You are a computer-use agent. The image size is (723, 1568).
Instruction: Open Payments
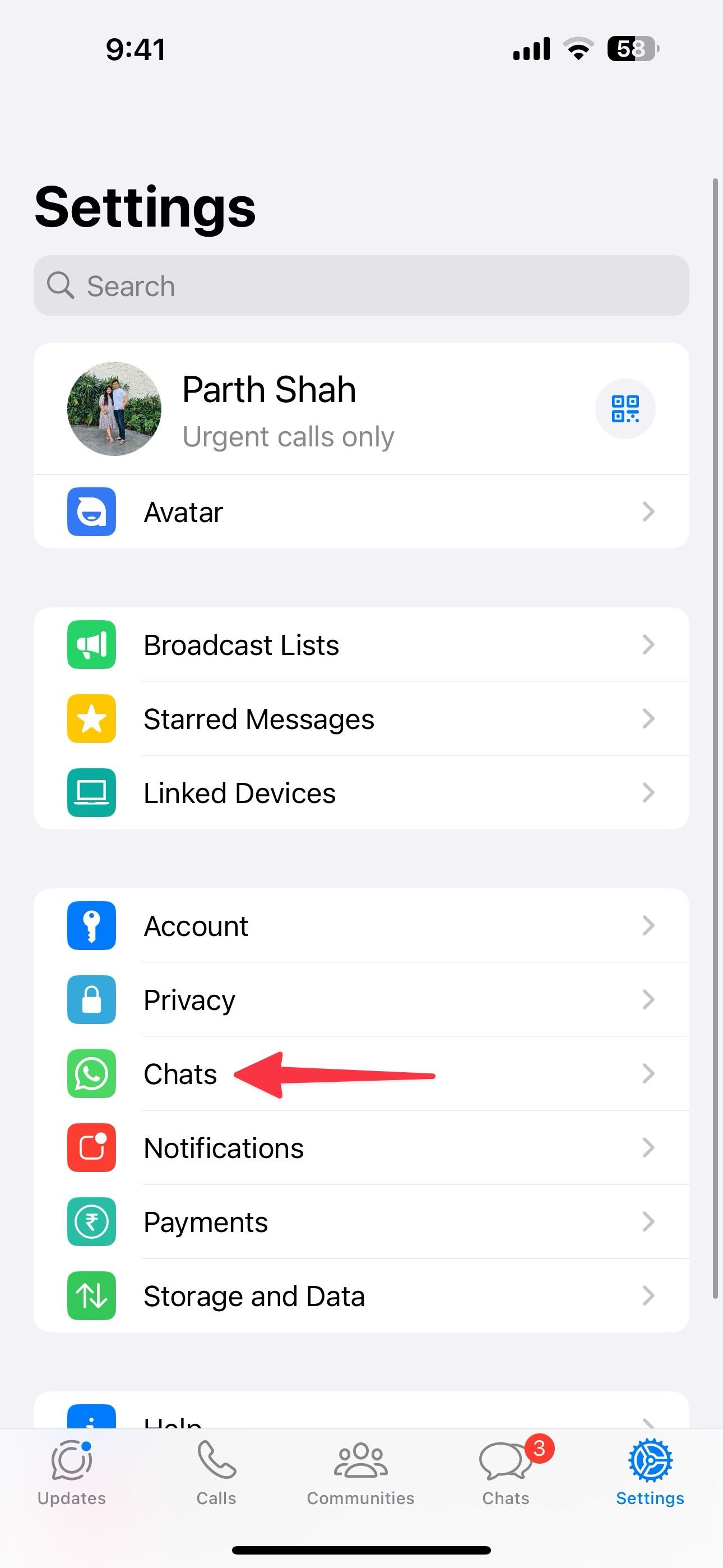click(361, 1221)
